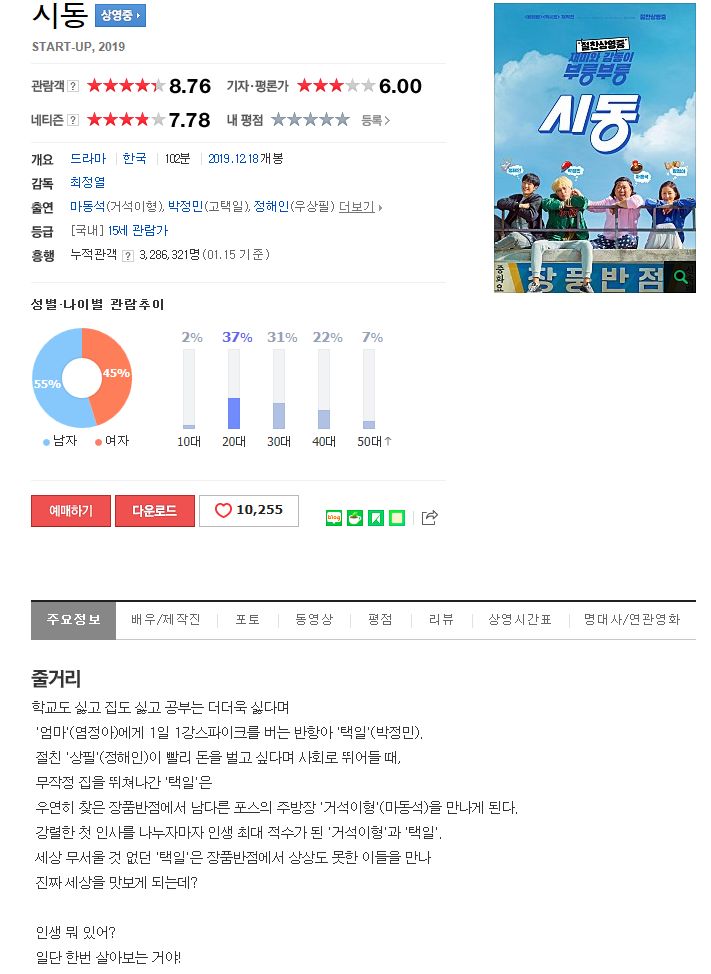Expand the cast list with 더보기
This screenshot has width=711, height=974.
(360, 207)
